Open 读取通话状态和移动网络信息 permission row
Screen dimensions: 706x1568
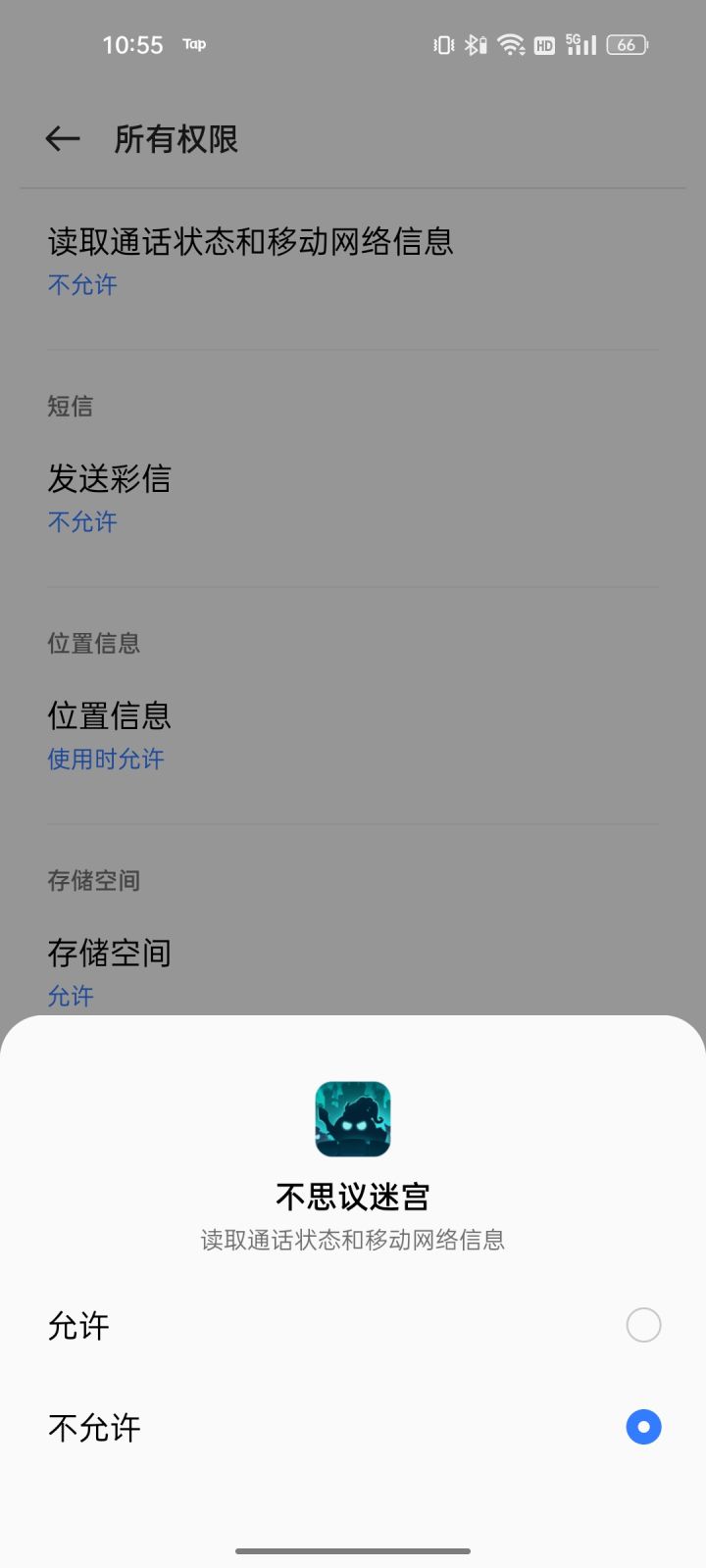[x=250, y=261]
